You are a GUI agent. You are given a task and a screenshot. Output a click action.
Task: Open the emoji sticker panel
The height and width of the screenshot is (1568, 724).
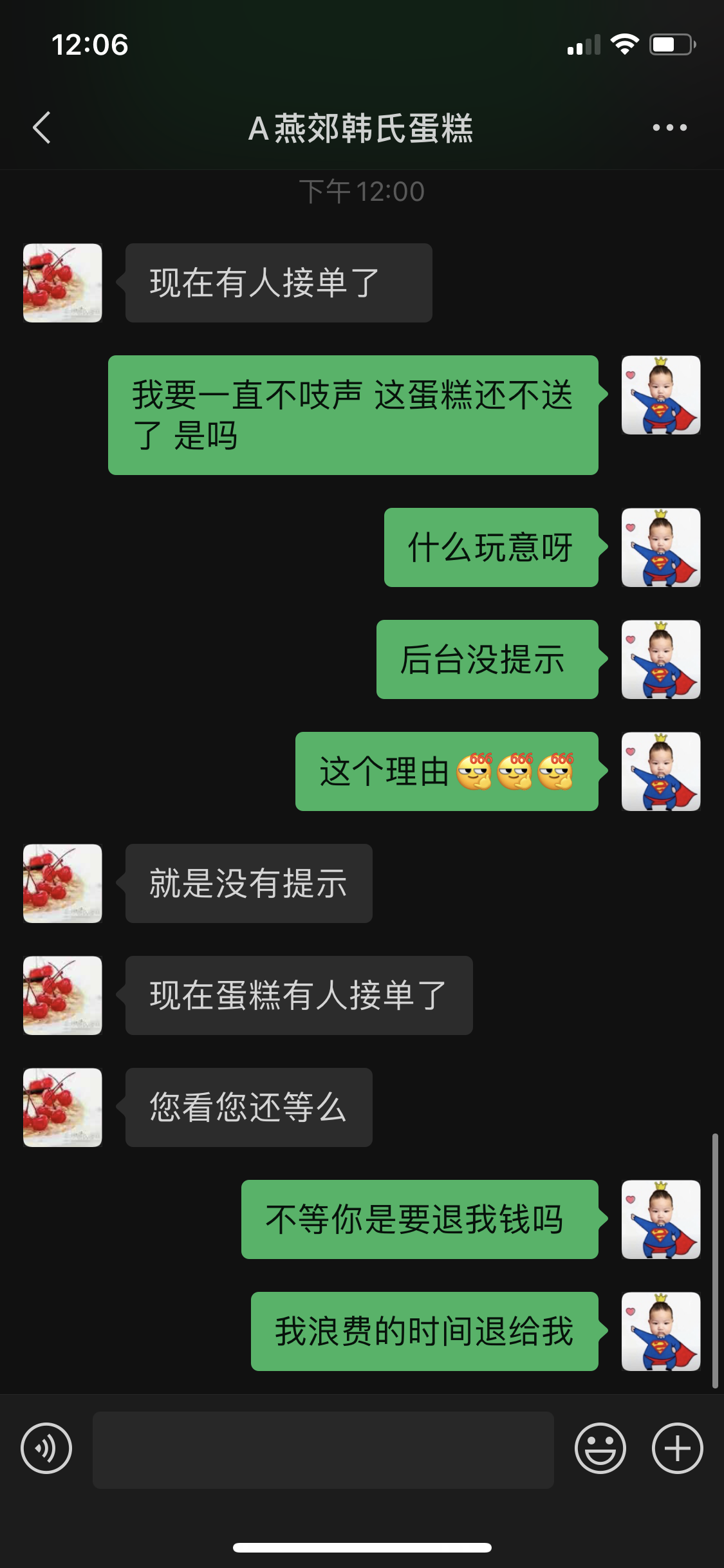pos(600,1449)
